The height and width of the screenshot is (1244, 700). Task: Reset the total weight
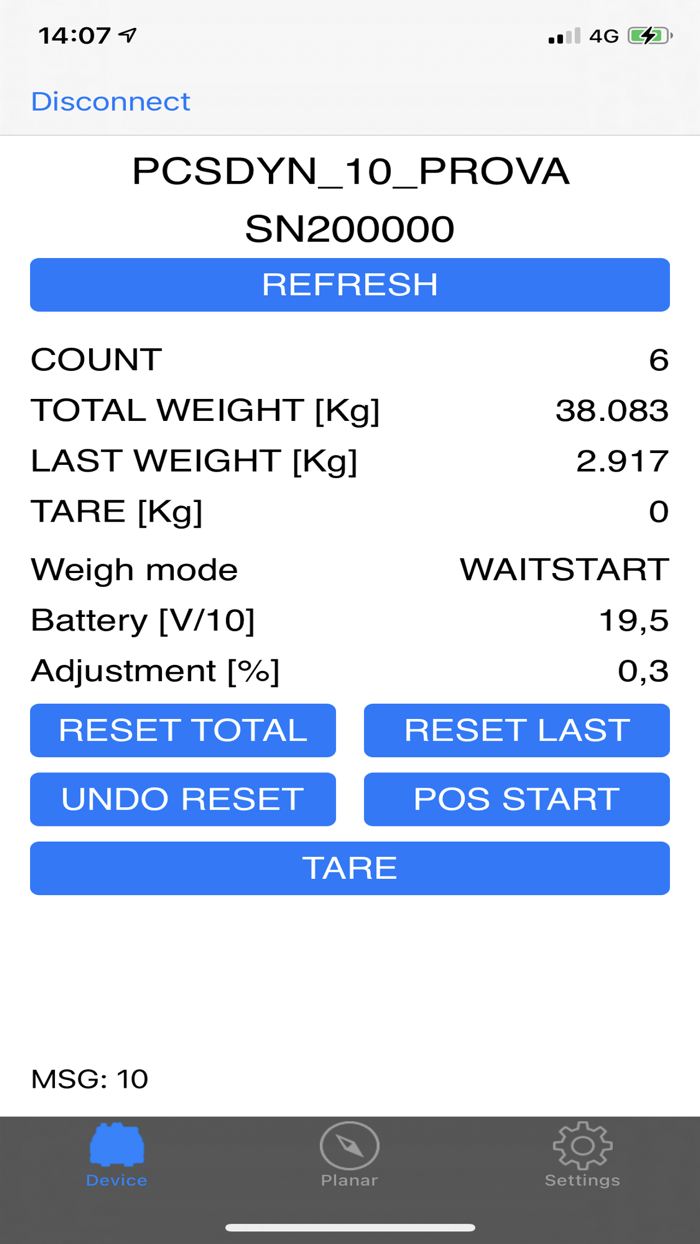tap(182, 730)
